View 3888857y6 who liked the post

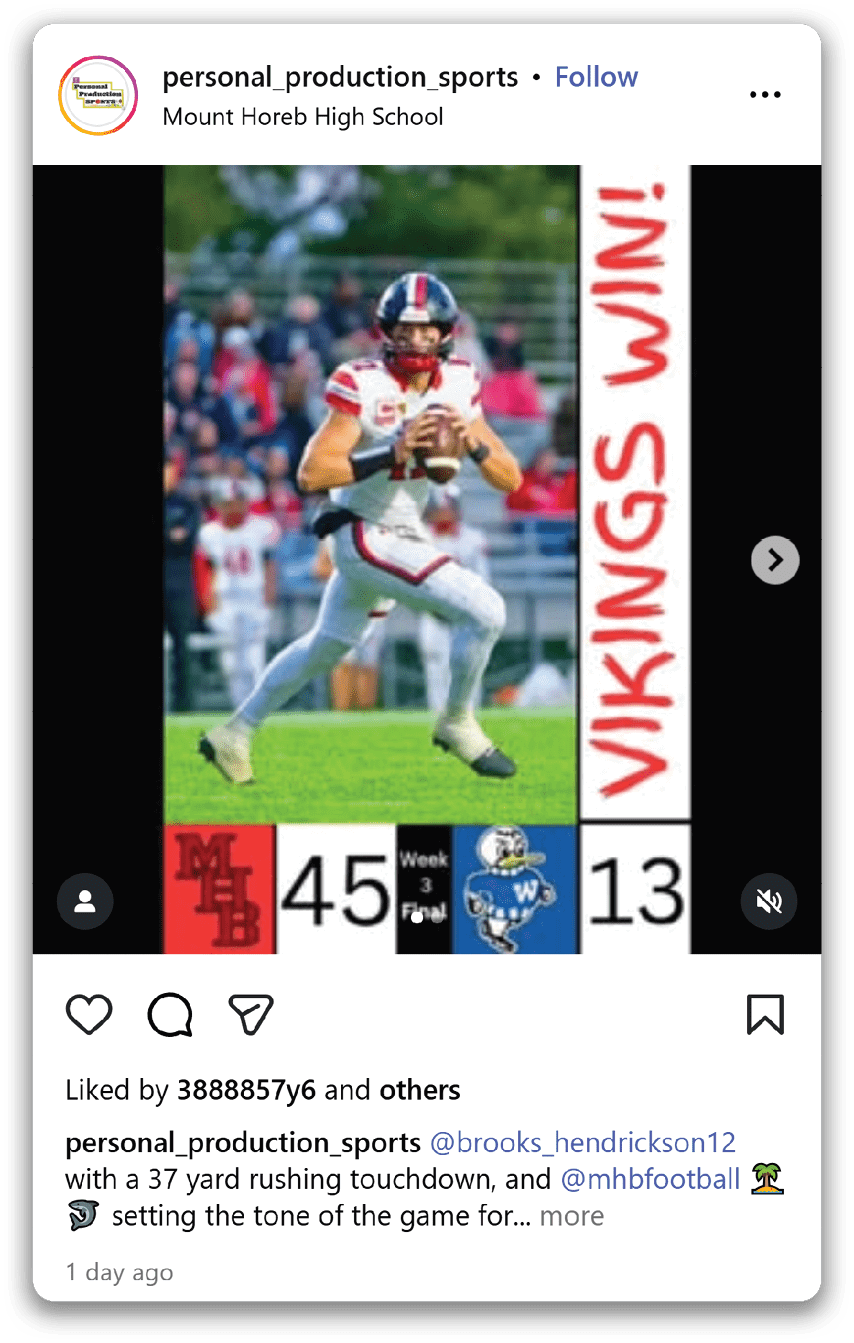point(246,1090)
